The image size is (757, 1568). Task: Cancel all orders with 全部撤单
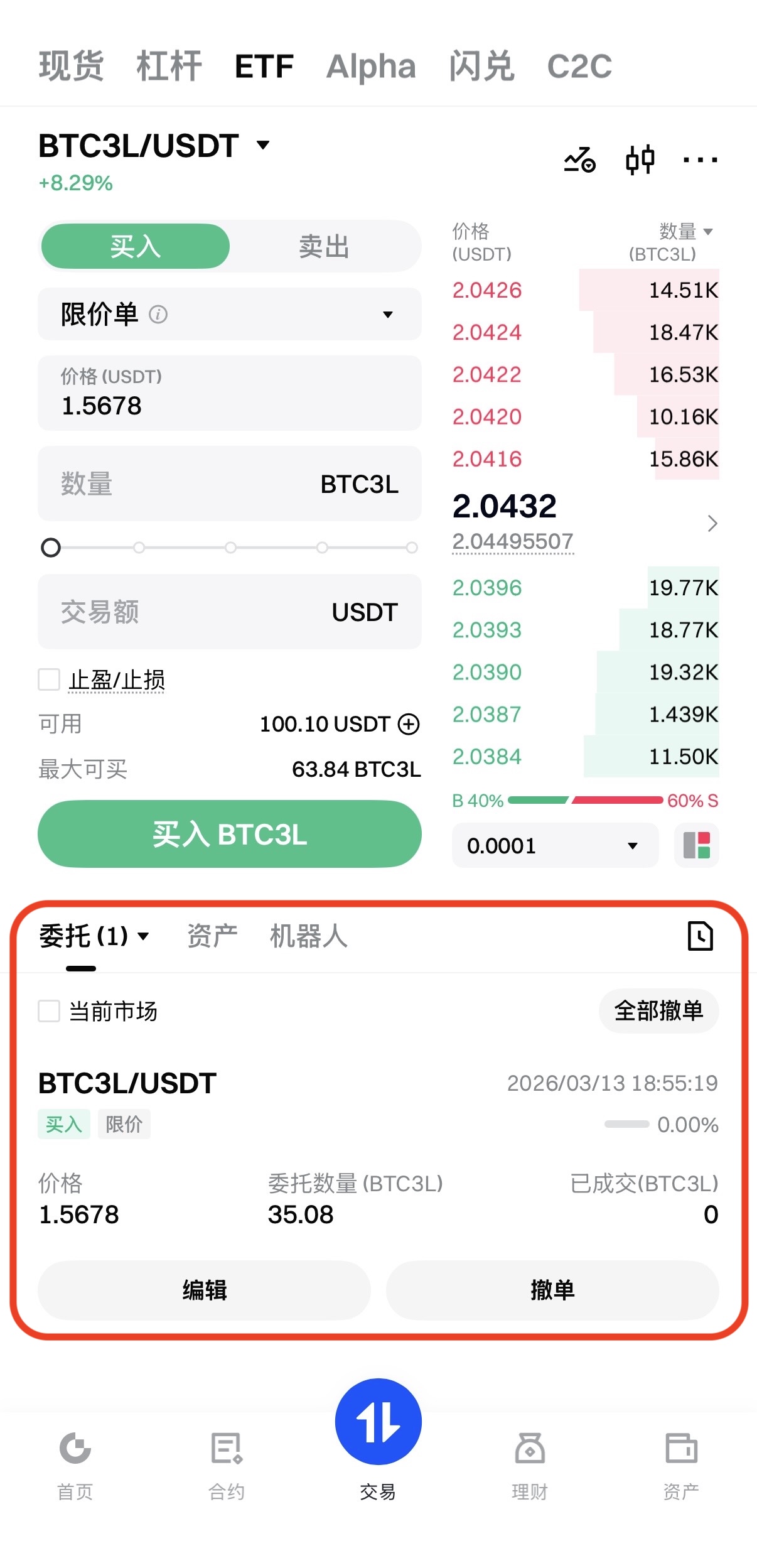[x=658, y=1011]
